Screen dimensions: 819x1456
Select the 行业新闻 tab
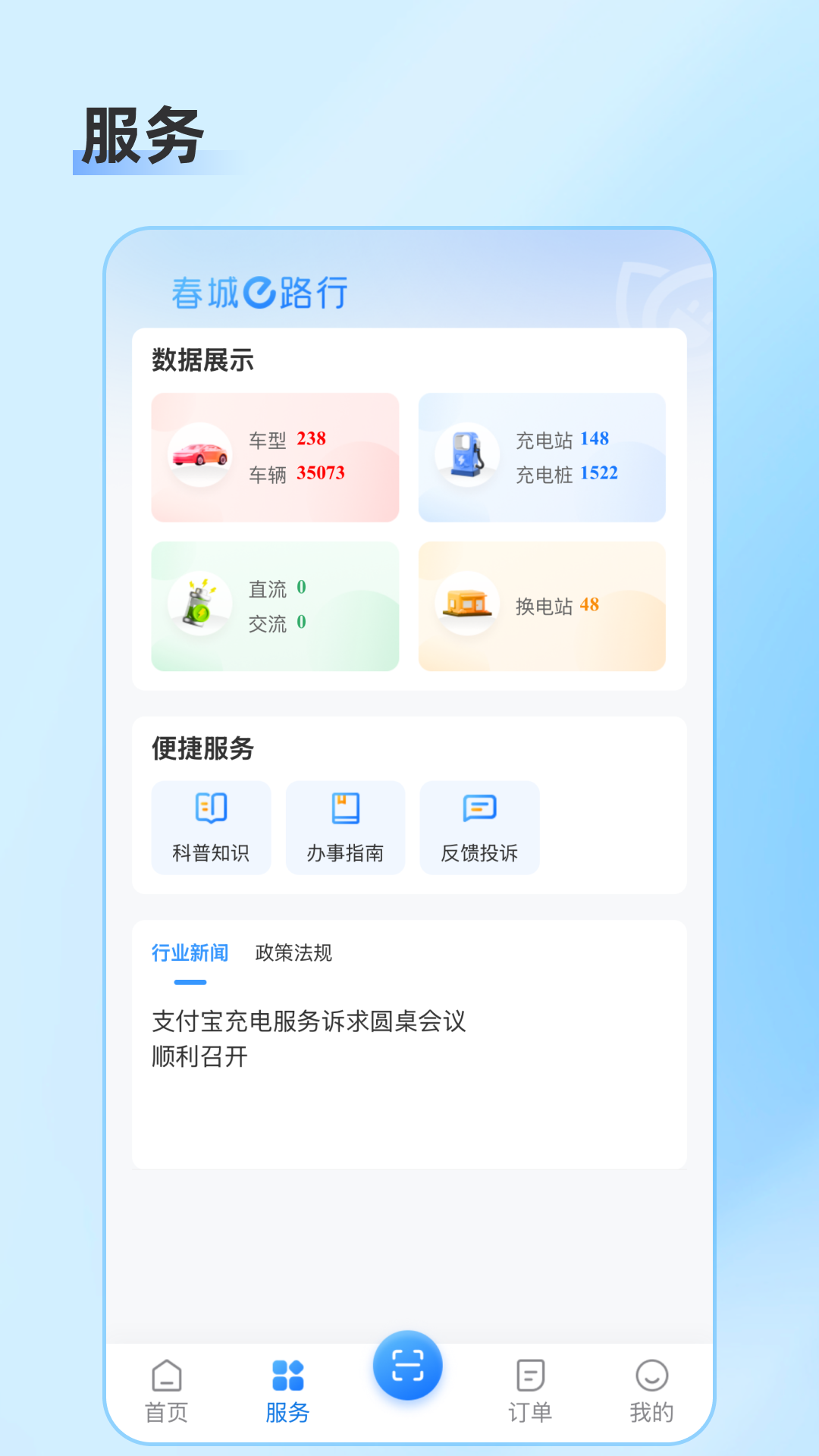[189, 952]
